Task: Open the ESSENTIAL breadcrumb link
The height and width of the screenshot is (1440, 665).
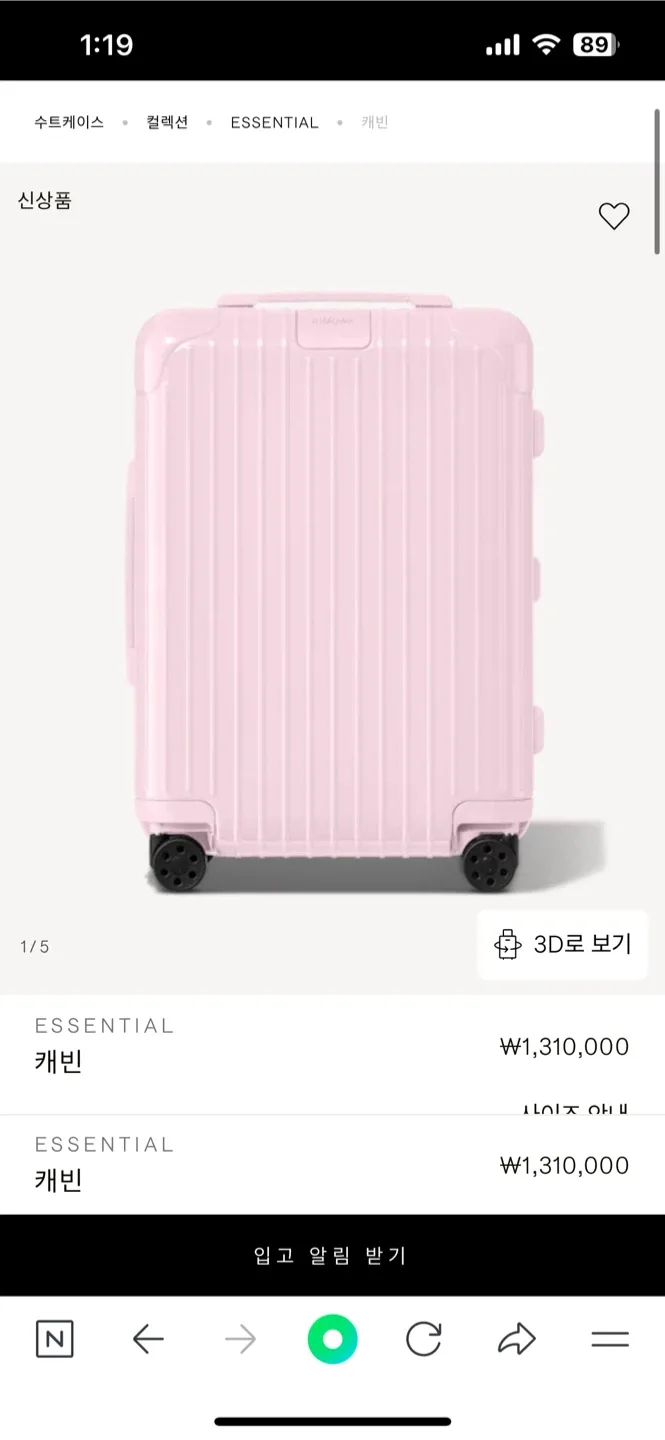Action: point(274,123)
